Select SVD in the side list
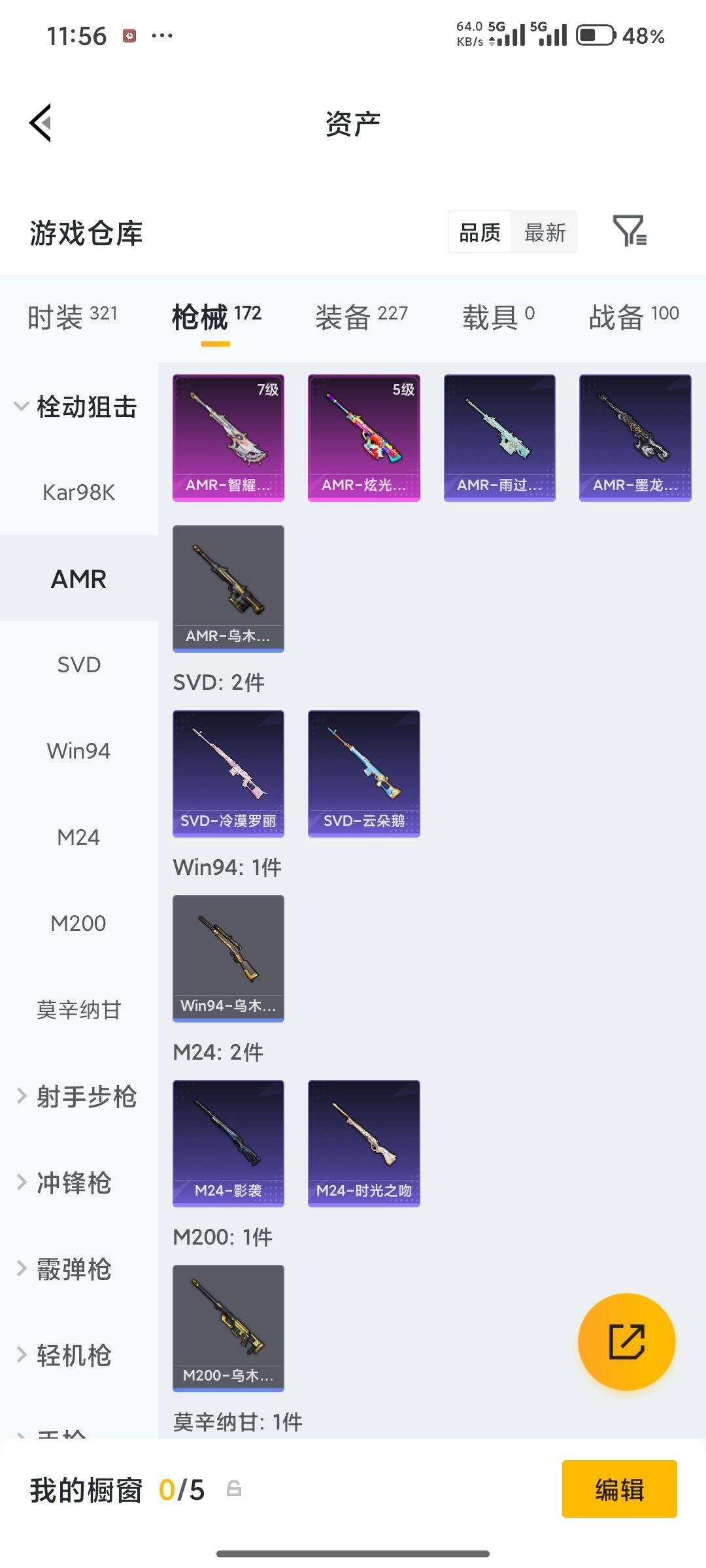Screen dimensions: 706x1568 [78, 664]
